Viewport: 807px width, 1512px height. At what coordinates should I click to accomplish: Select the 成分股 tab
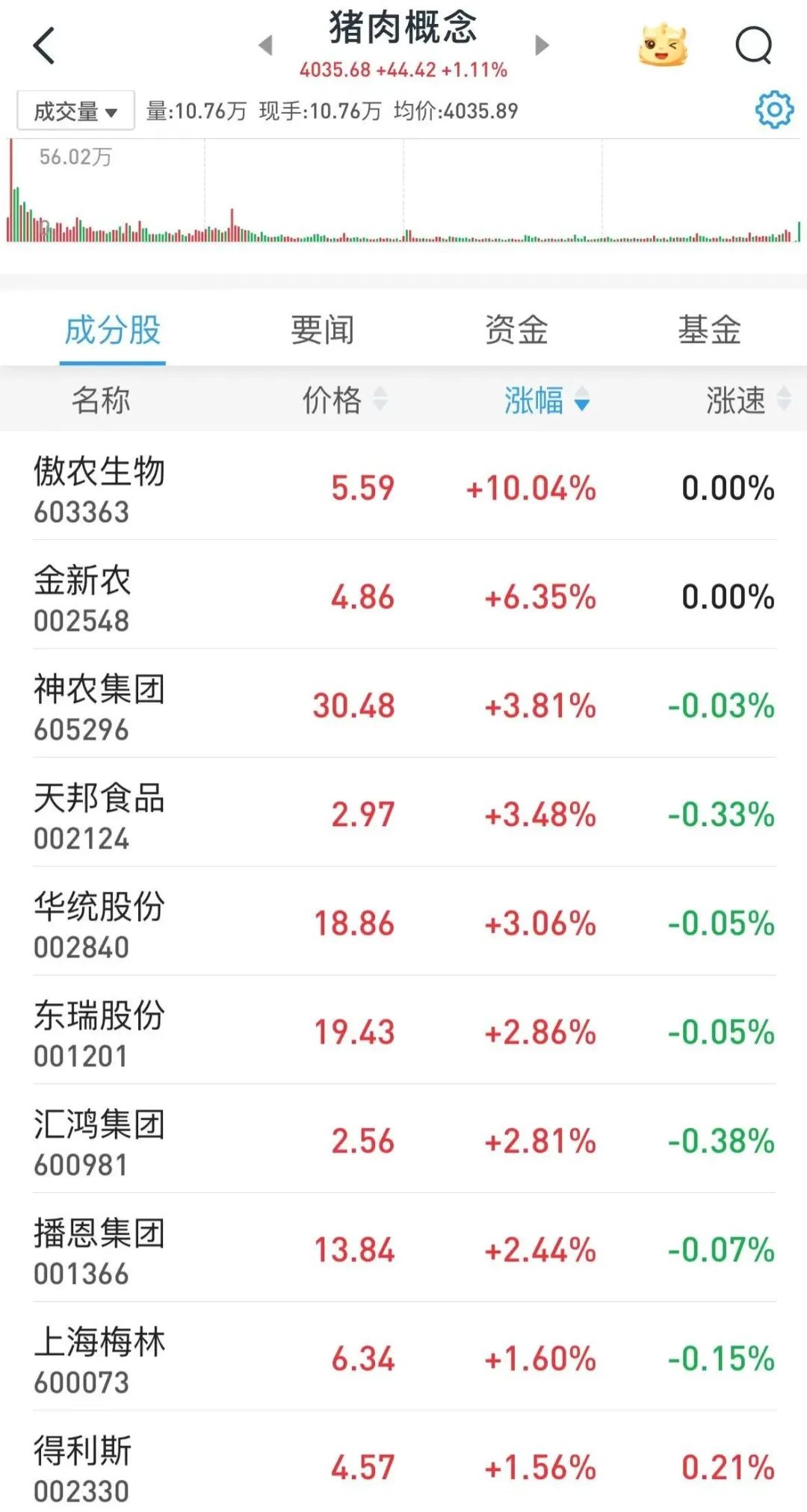point(113,329)
